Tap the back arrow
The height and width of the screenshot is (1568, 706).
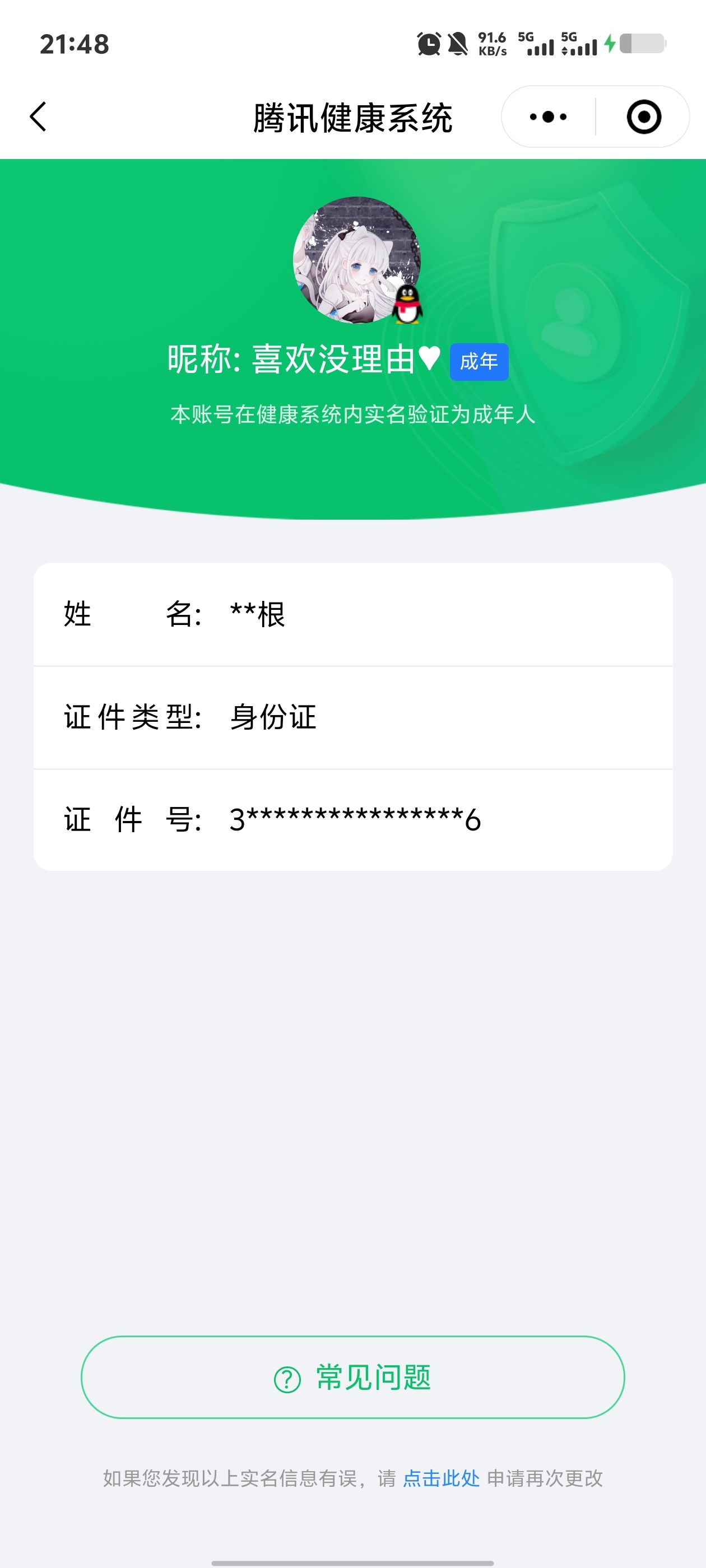(x=38, y=116)
